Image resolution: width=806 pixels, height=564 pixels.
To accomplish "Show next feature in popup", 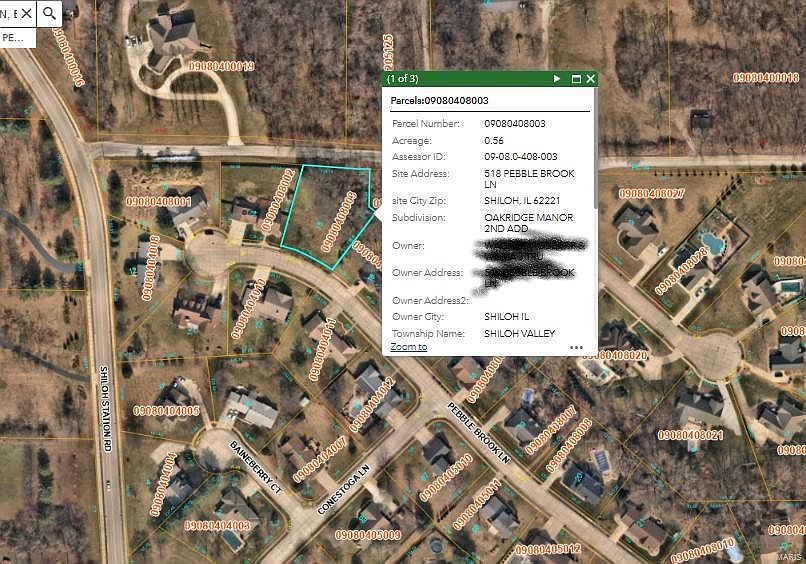I will pyautogui.click(x=557, y=79).
